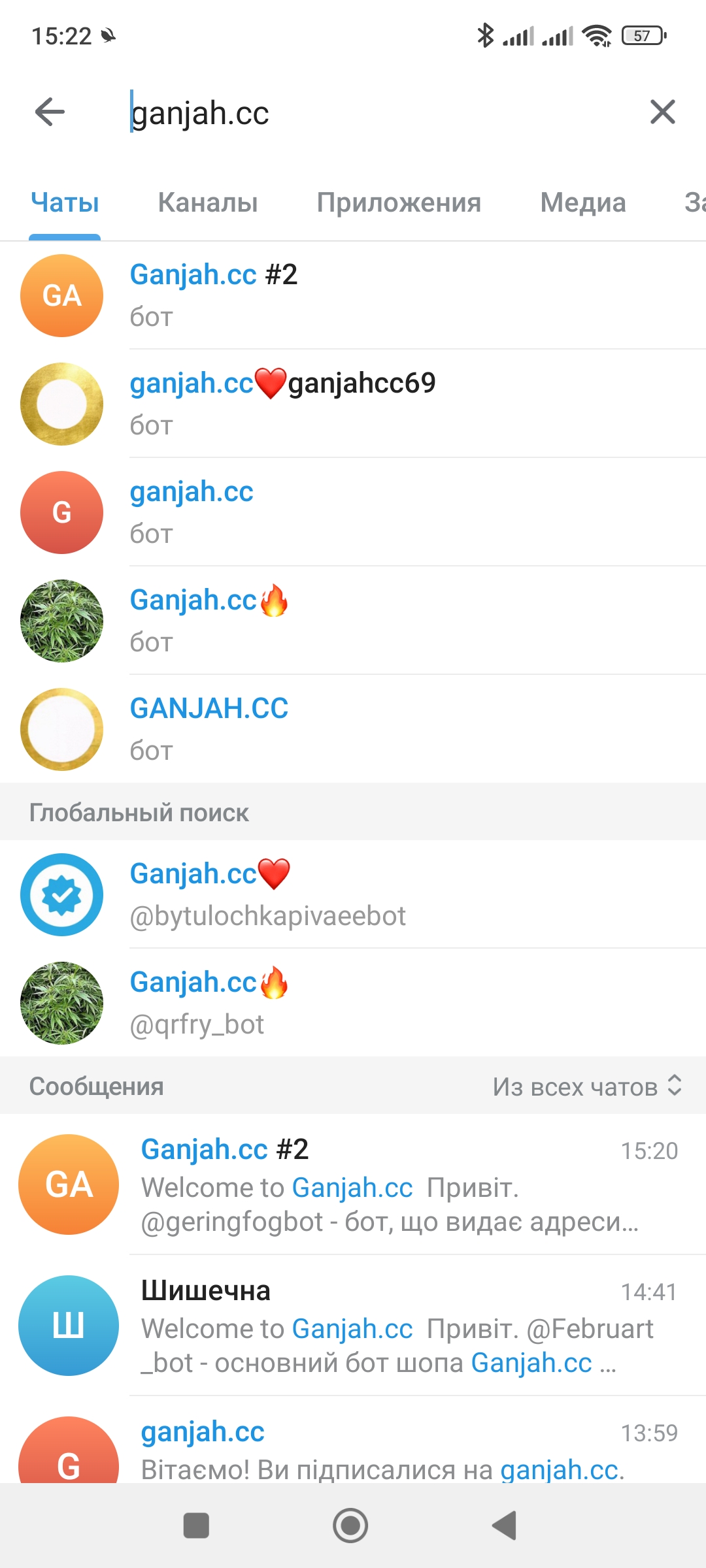This screenshot has height=1568, width=706.
Task: Change the Из всех чатов message filter
Action: pos(587,1086)
